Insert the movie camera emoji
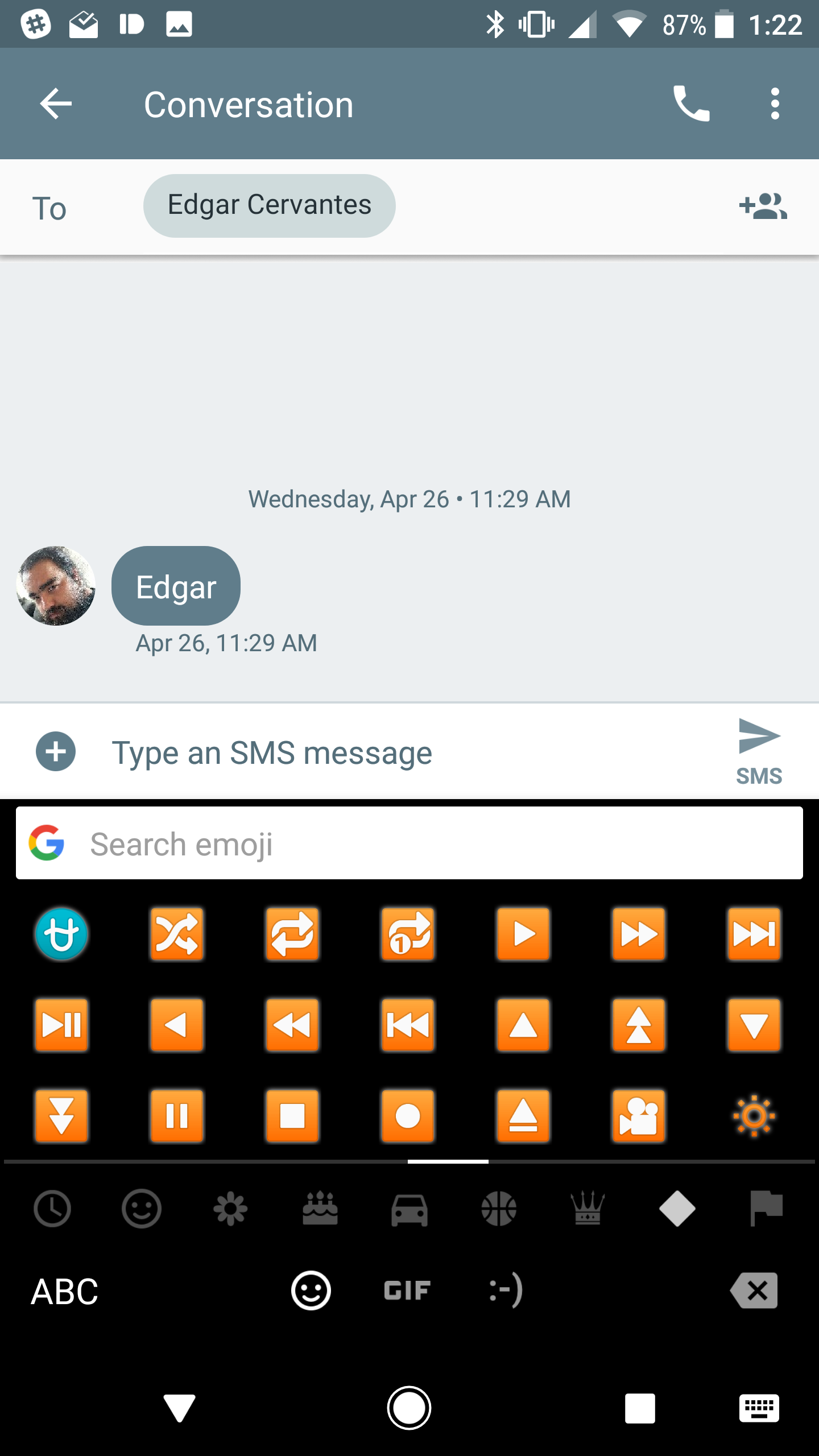The height and width of the screenshot is (1456, 819). 639,1116
